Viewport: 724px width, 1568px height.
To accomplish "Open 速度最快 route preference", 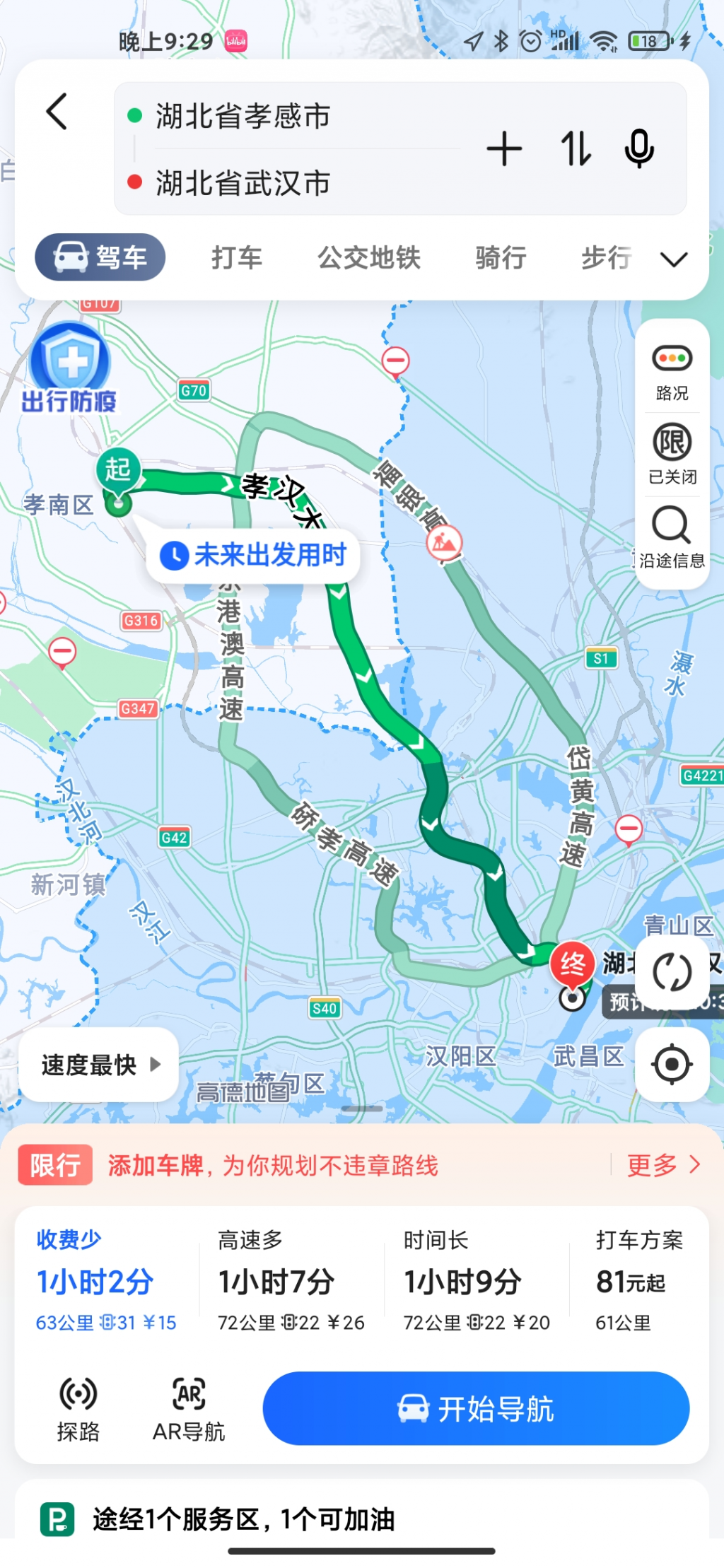I will pos(99,1065).
